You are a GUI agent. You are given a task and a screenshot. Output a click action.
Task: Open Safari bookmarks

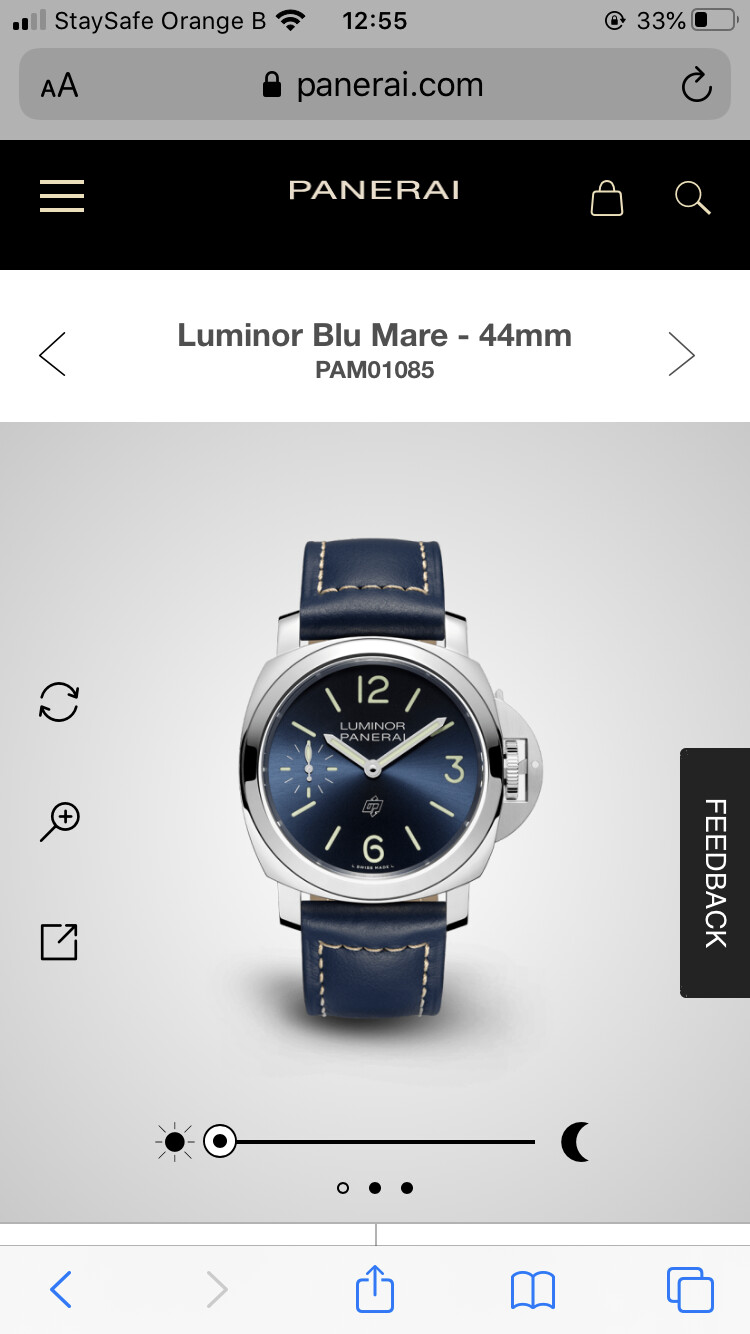[x=532, y=1290]
